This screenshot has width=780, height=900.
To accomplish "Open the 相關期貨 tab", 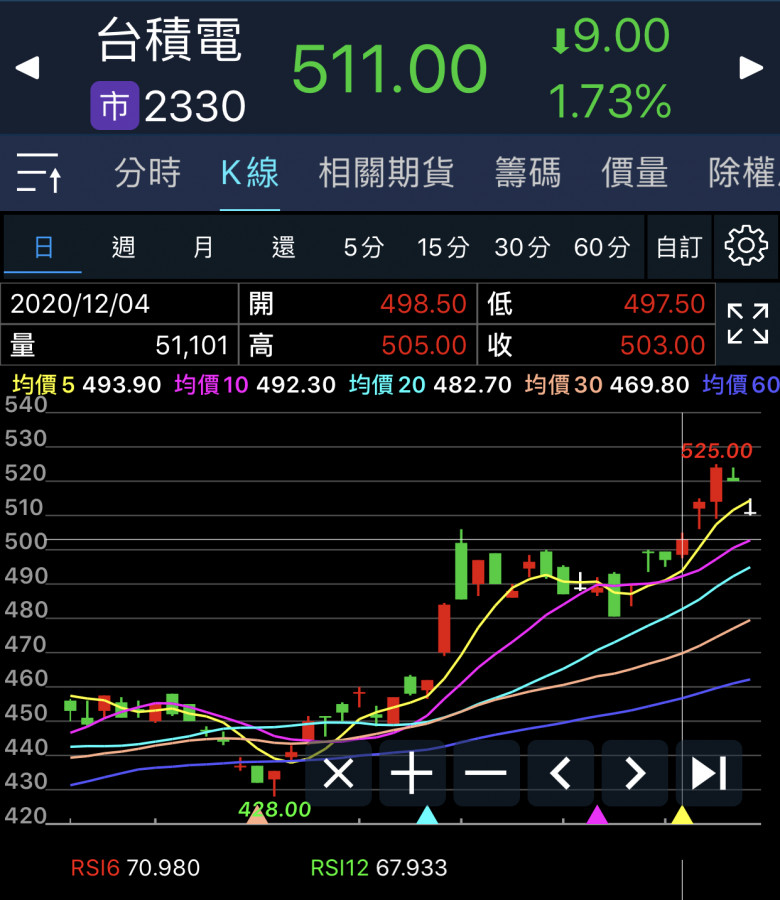I will (386, 173).
